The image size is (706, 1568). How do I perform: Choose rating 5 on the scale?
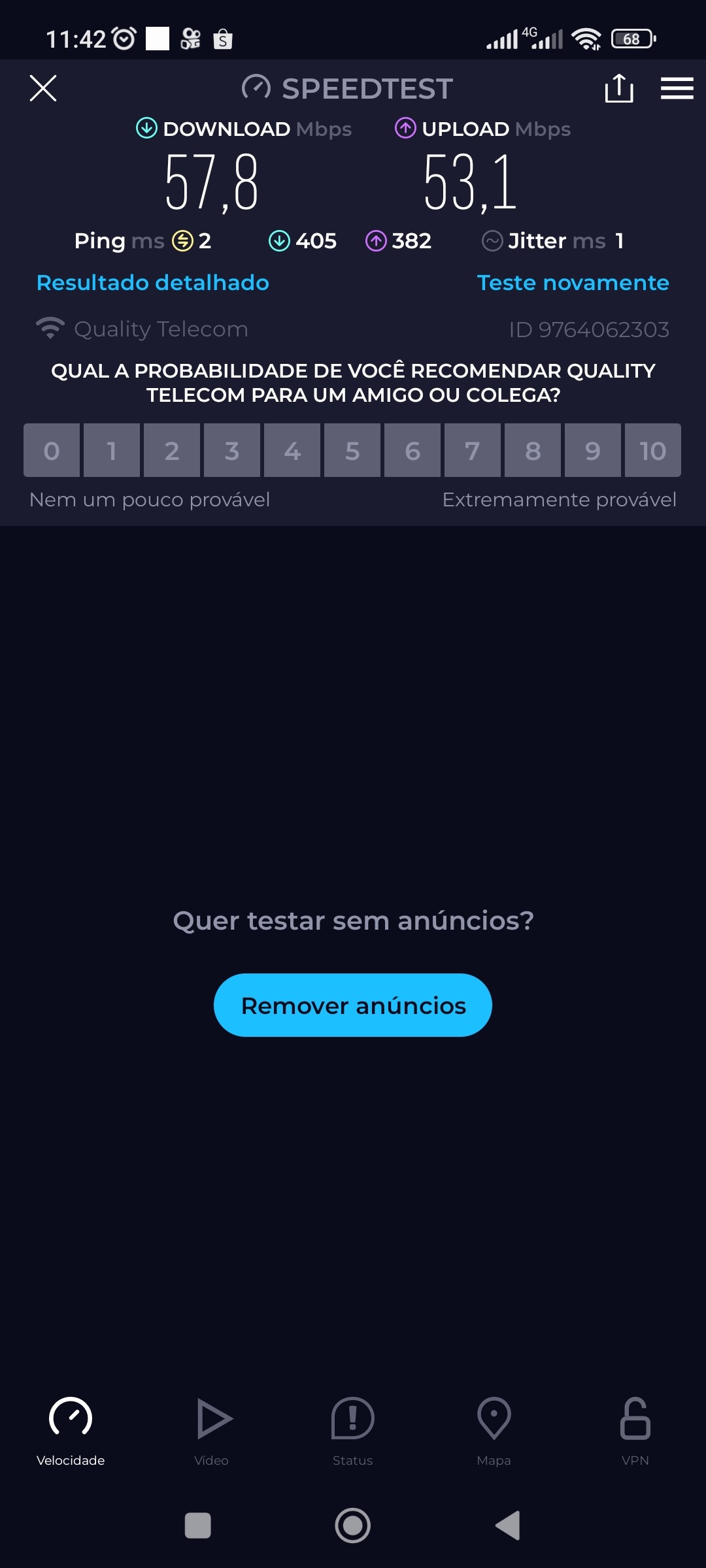point(352,451)
